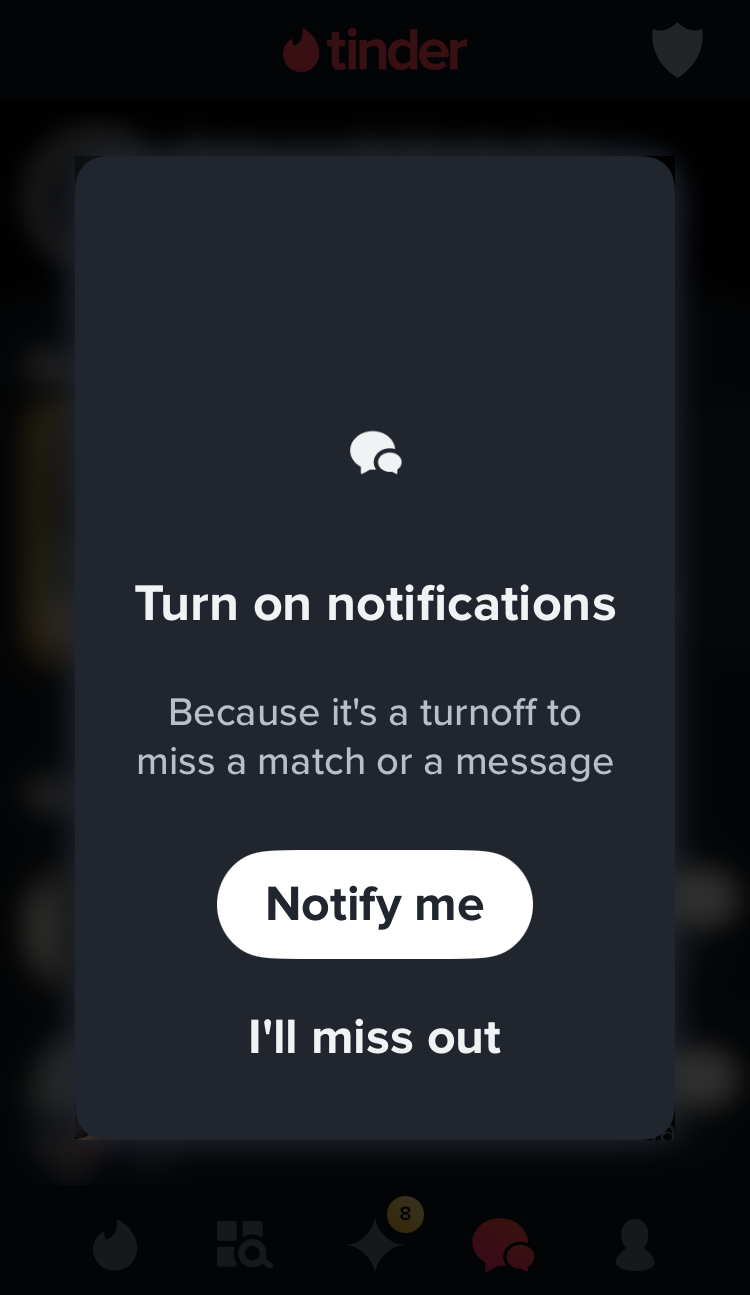The image size is (750, 1295).
Task: Dismiss with I'll miss out
Action: (375, 1037)
